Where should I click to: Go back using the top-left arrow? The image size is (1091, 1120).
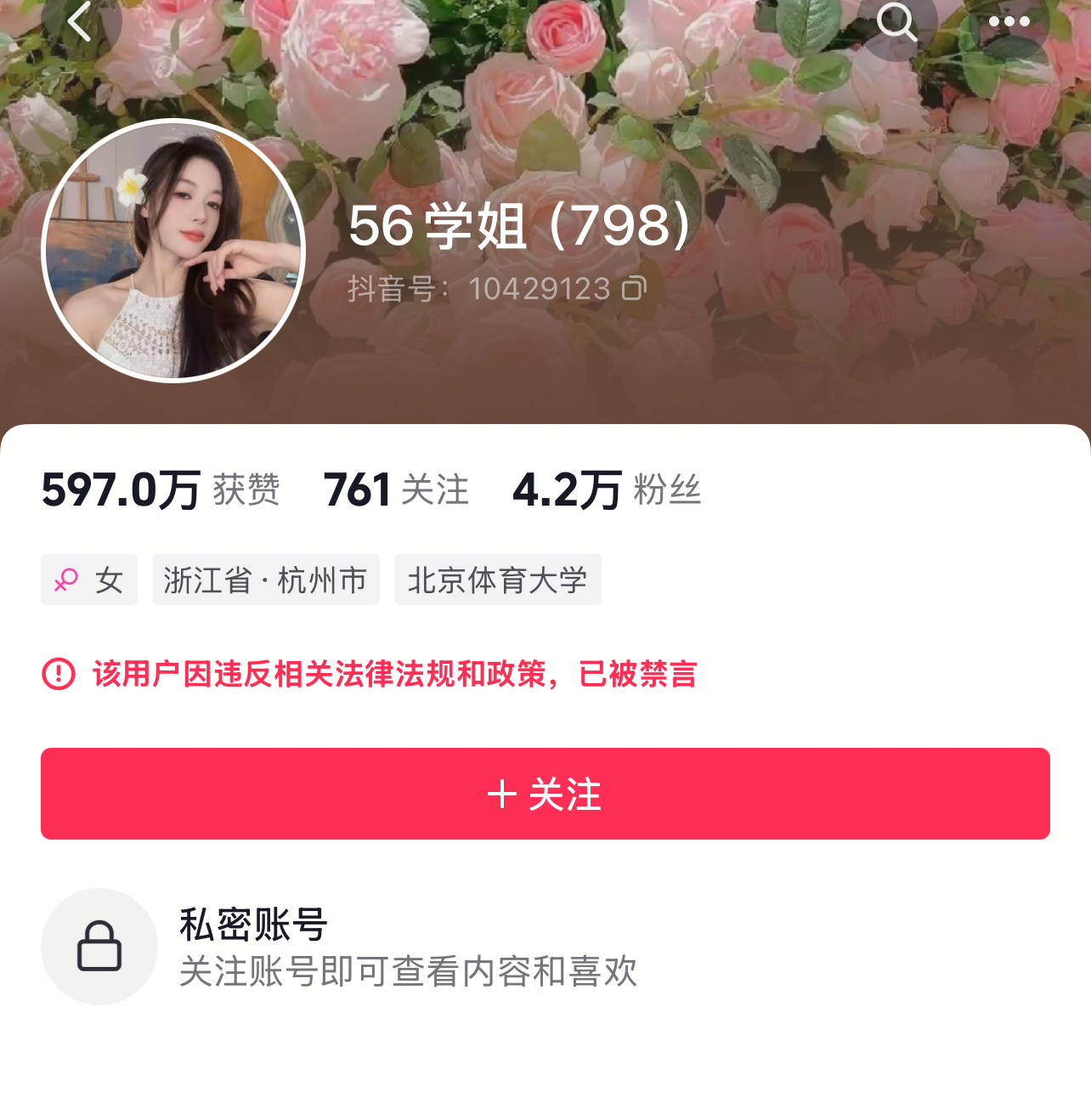(x=80, y=22)
